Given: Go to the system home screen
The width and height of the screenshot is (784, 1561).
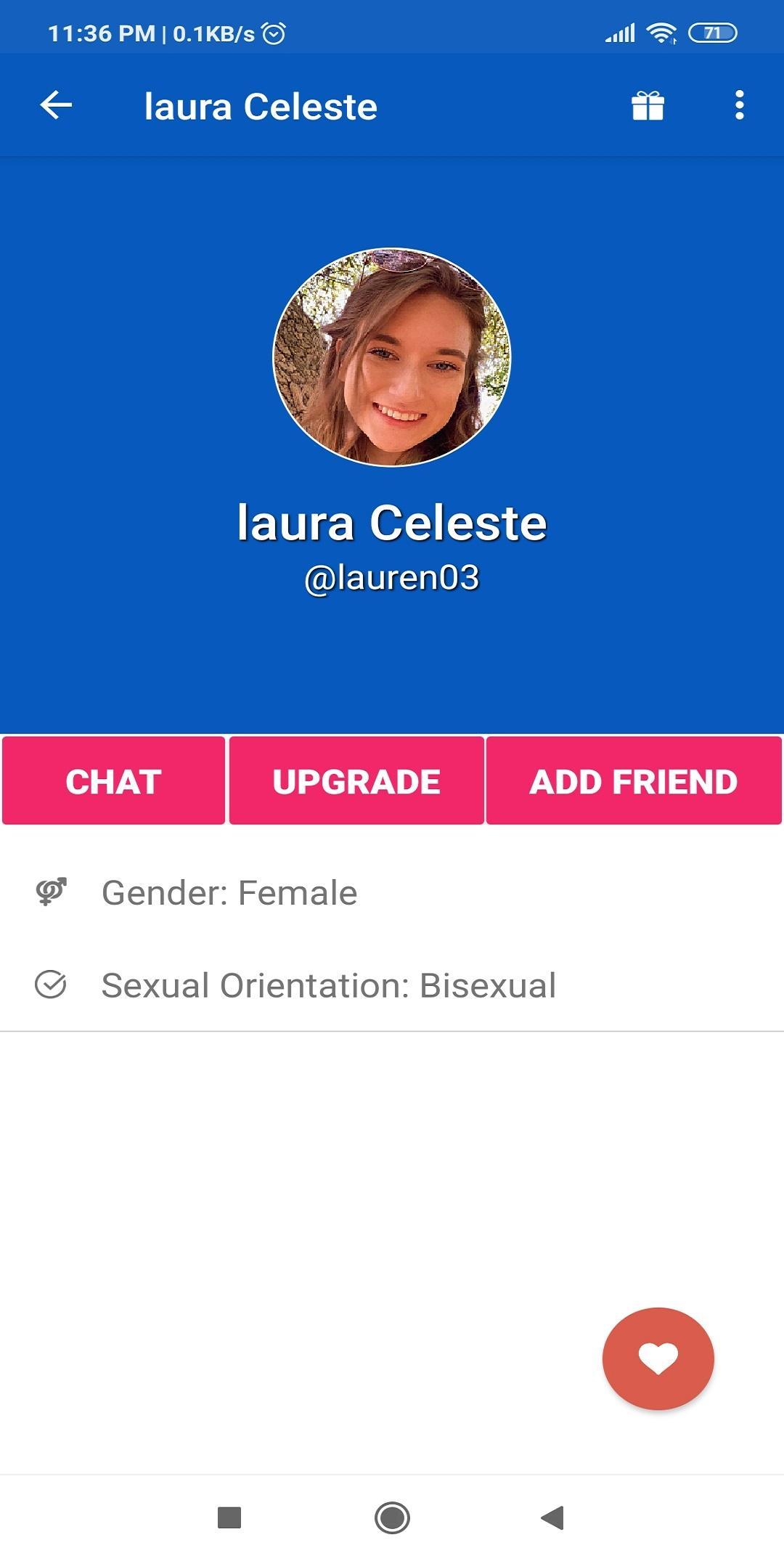Looking at the screenshot, I should (392, 1517).
